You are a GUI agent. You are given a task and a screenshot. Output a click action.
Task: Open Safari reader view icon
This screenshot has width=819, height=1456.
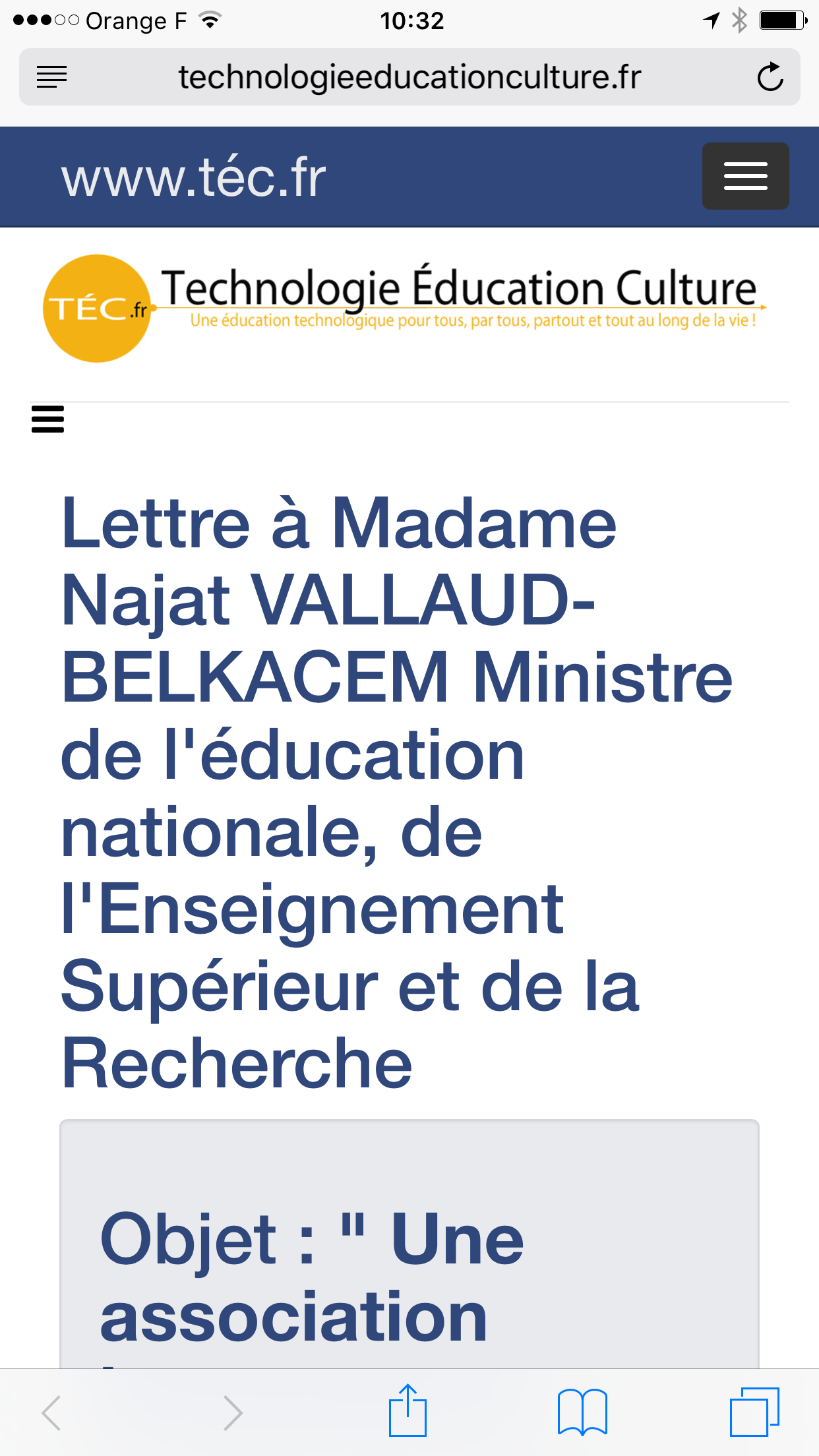51,76
